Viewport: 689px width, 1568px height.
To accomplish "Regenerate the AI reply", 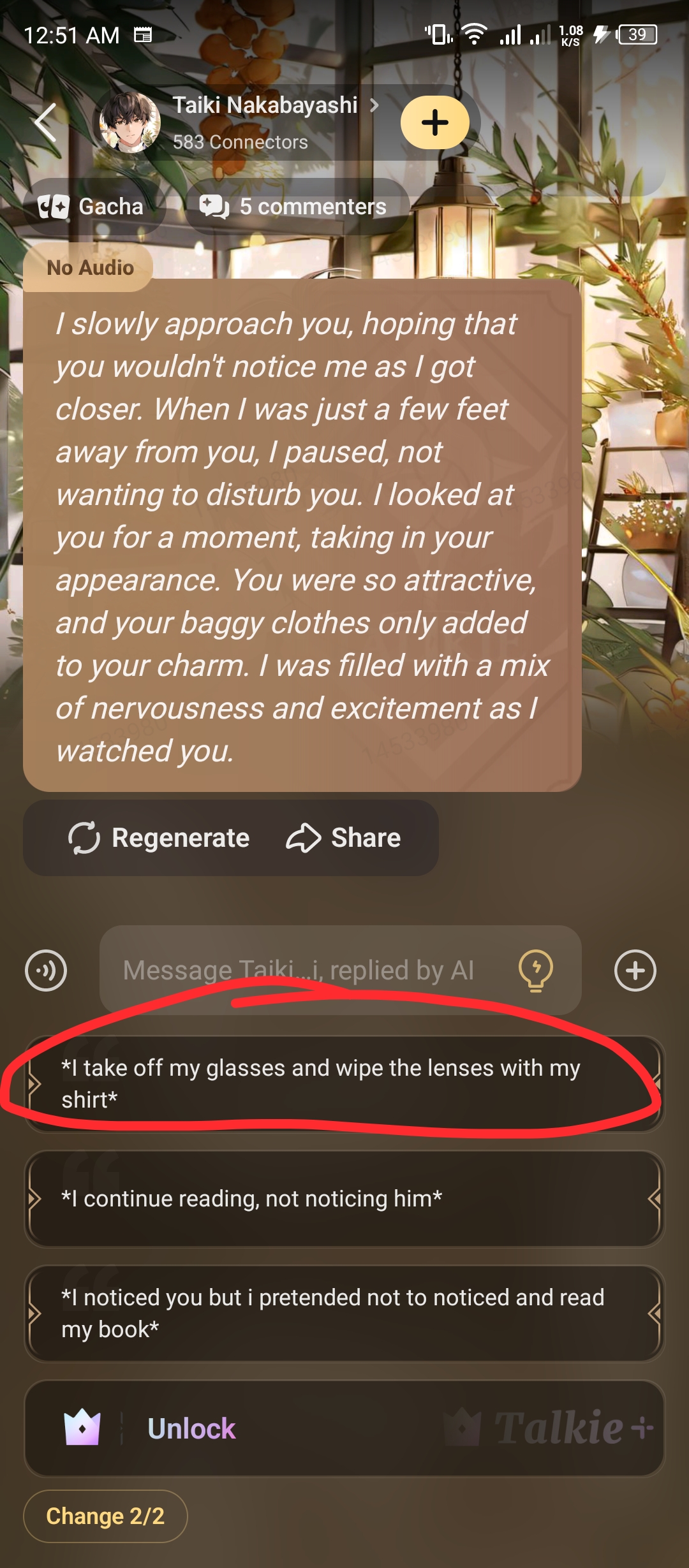I will click(x=159, y=838).
